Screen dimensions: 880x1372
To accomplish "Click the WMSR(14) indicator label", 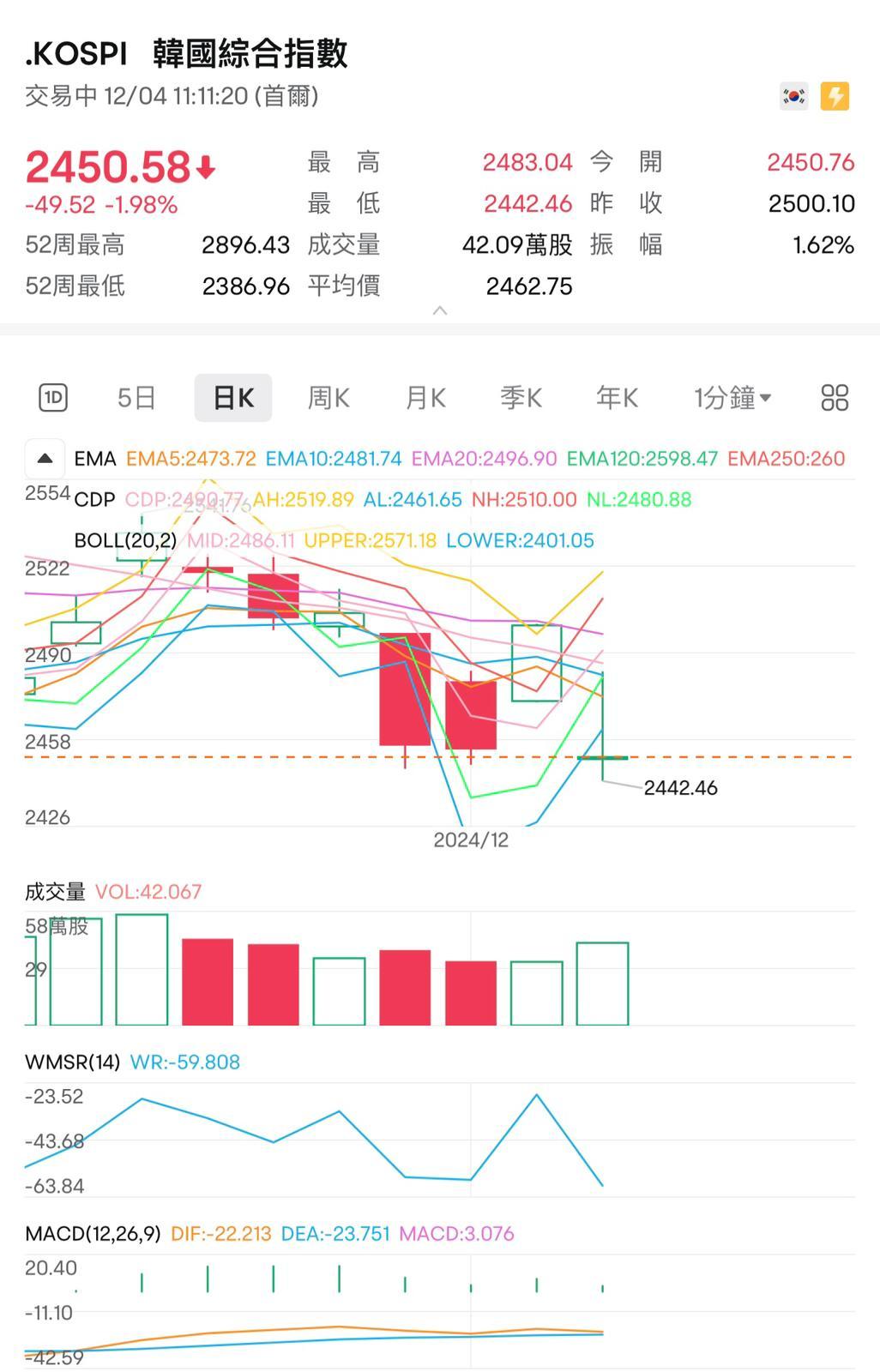I will [71, 1062].
